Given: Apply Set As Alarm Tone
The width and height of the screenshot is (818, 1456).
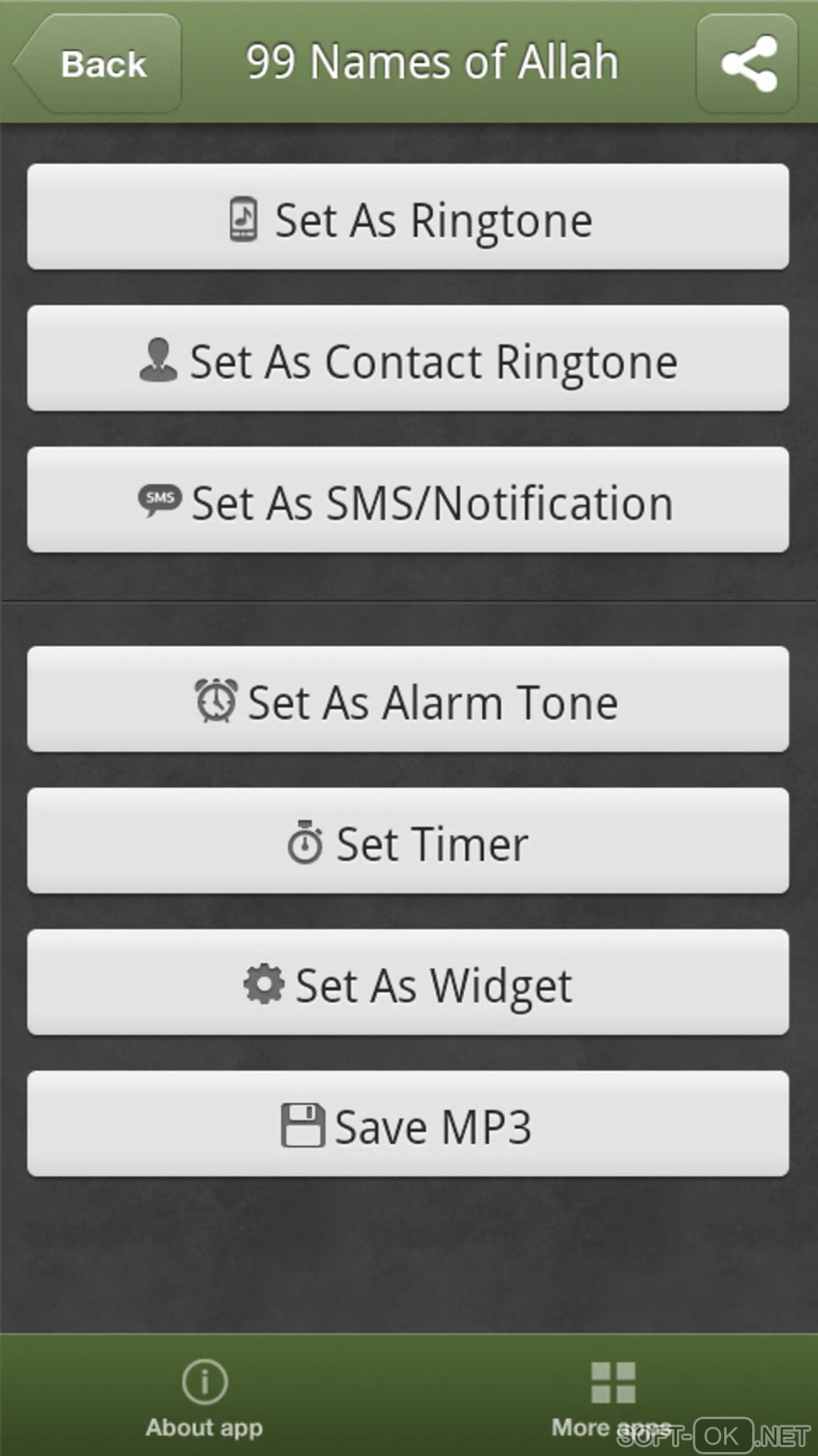Looking at the screenshot, I should point(408,700).
